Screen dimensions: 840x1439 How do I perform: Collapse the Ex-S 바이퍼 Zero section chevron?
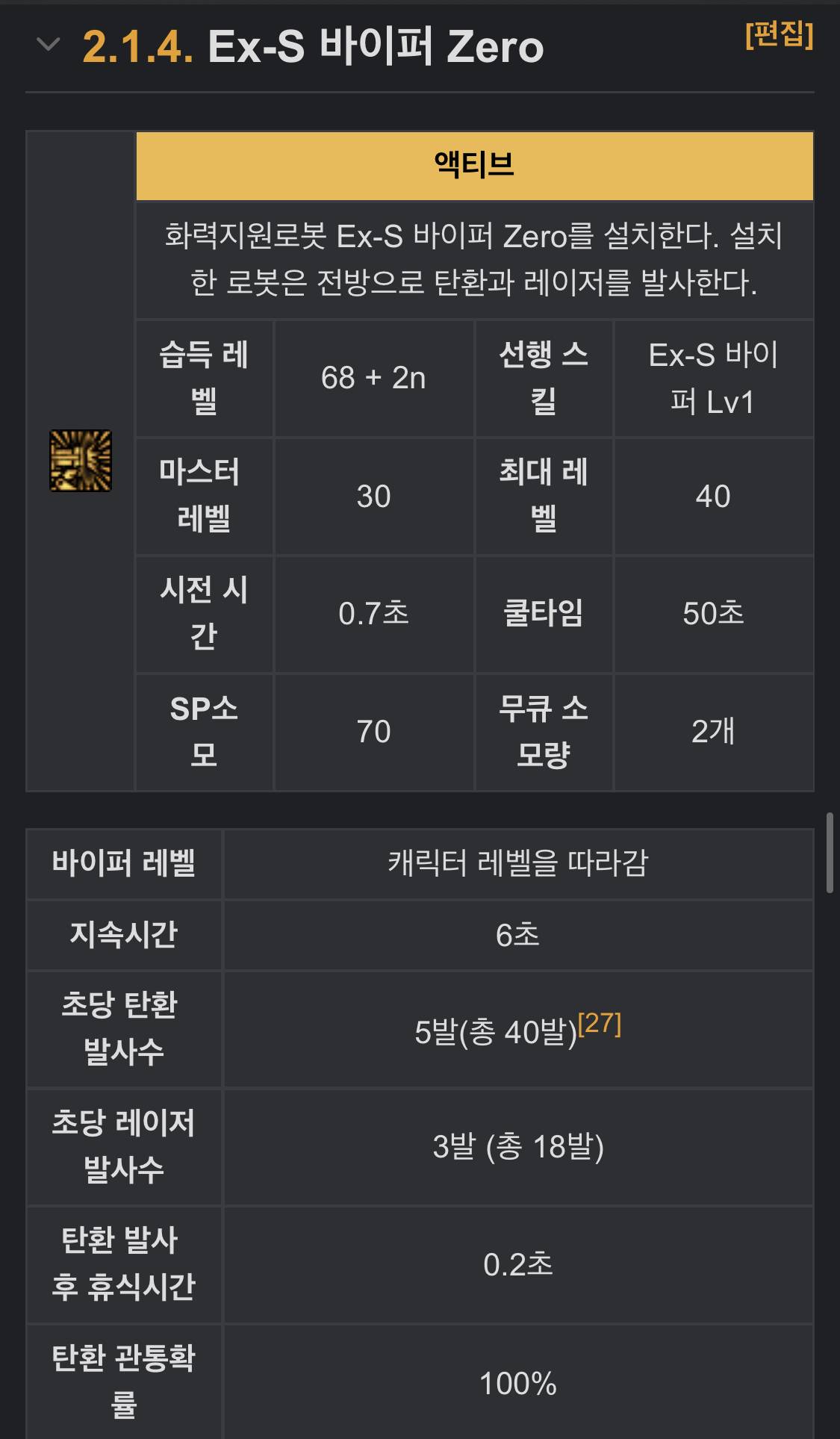coord(49,45)
